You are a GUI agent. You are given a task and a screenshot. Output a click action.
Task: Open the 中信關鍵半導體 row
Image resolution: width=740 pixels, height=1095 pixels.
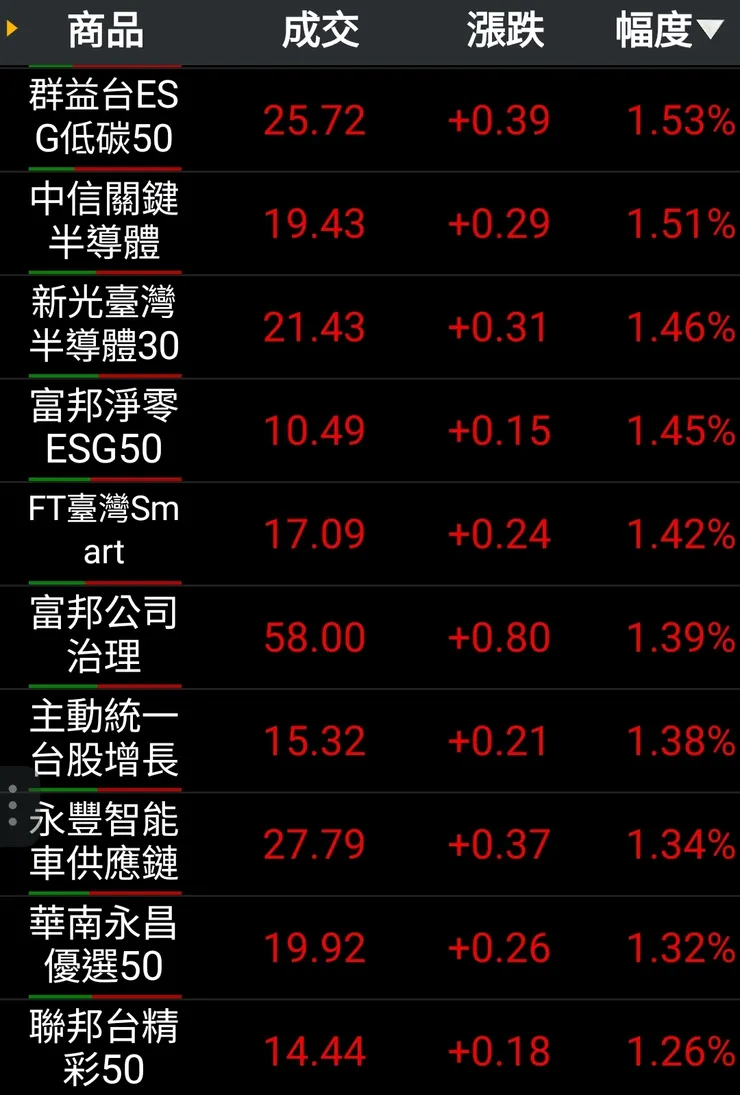point(105,222)
